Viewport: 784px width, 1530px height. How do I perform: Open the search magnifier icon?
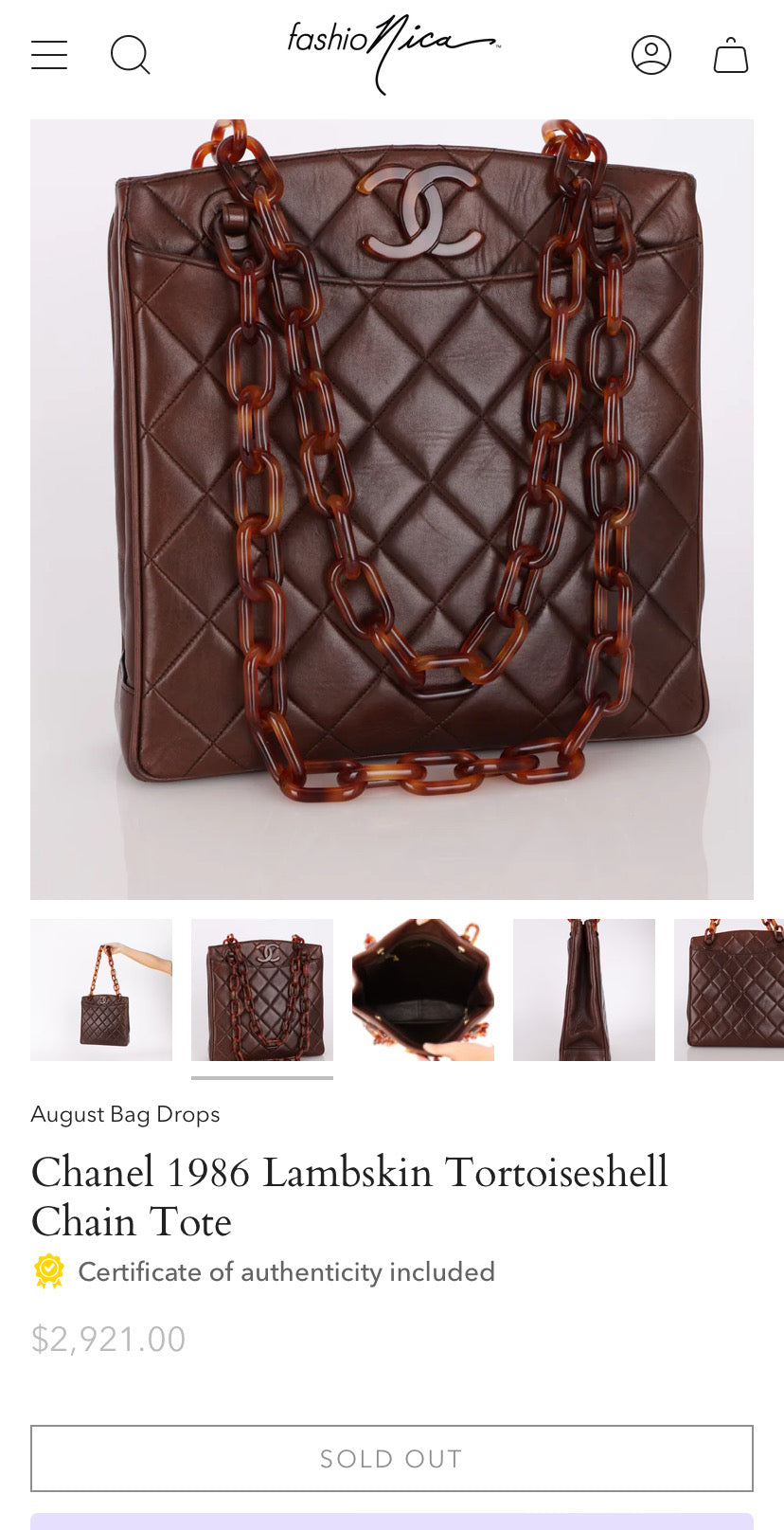tap(130, 55)
